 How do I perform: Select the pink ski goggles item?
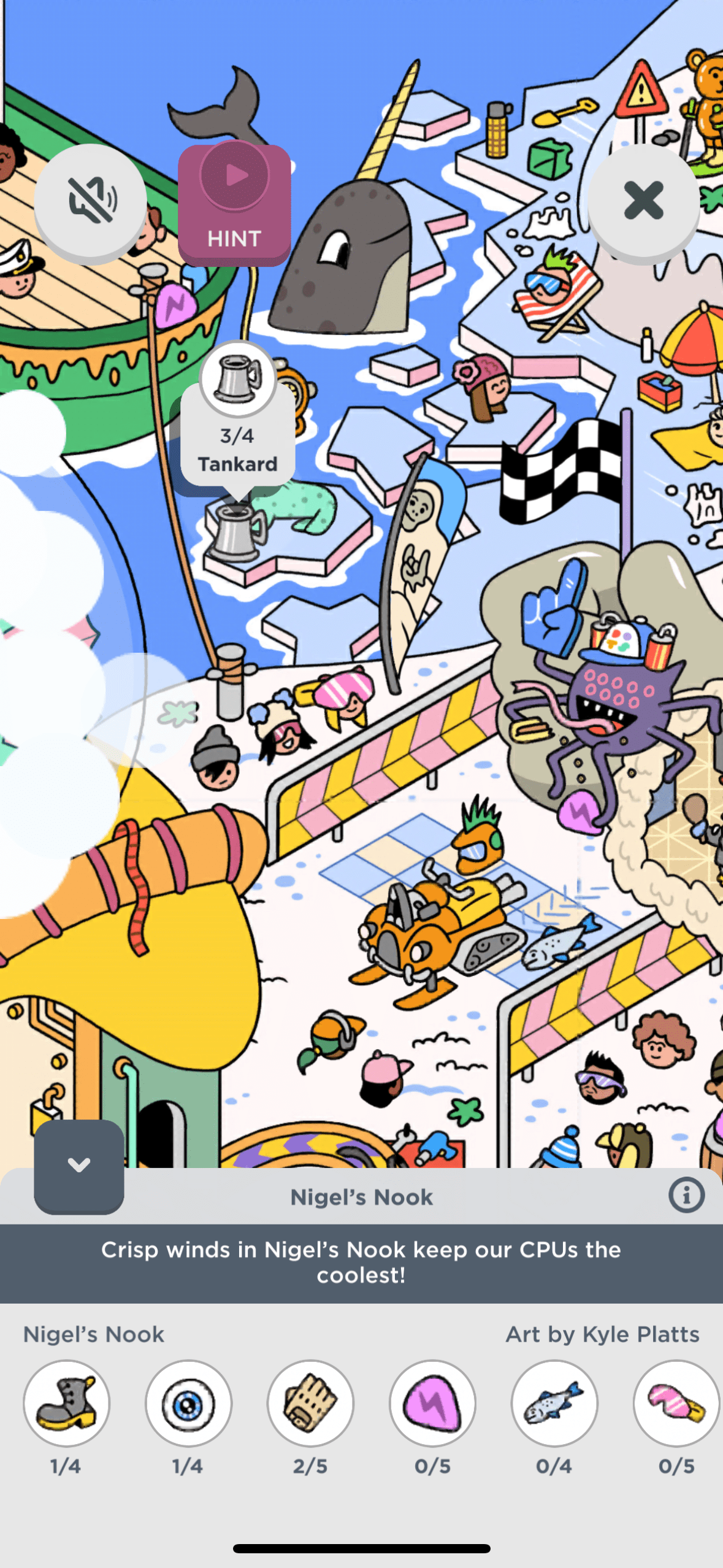[x=676, y=1402]
